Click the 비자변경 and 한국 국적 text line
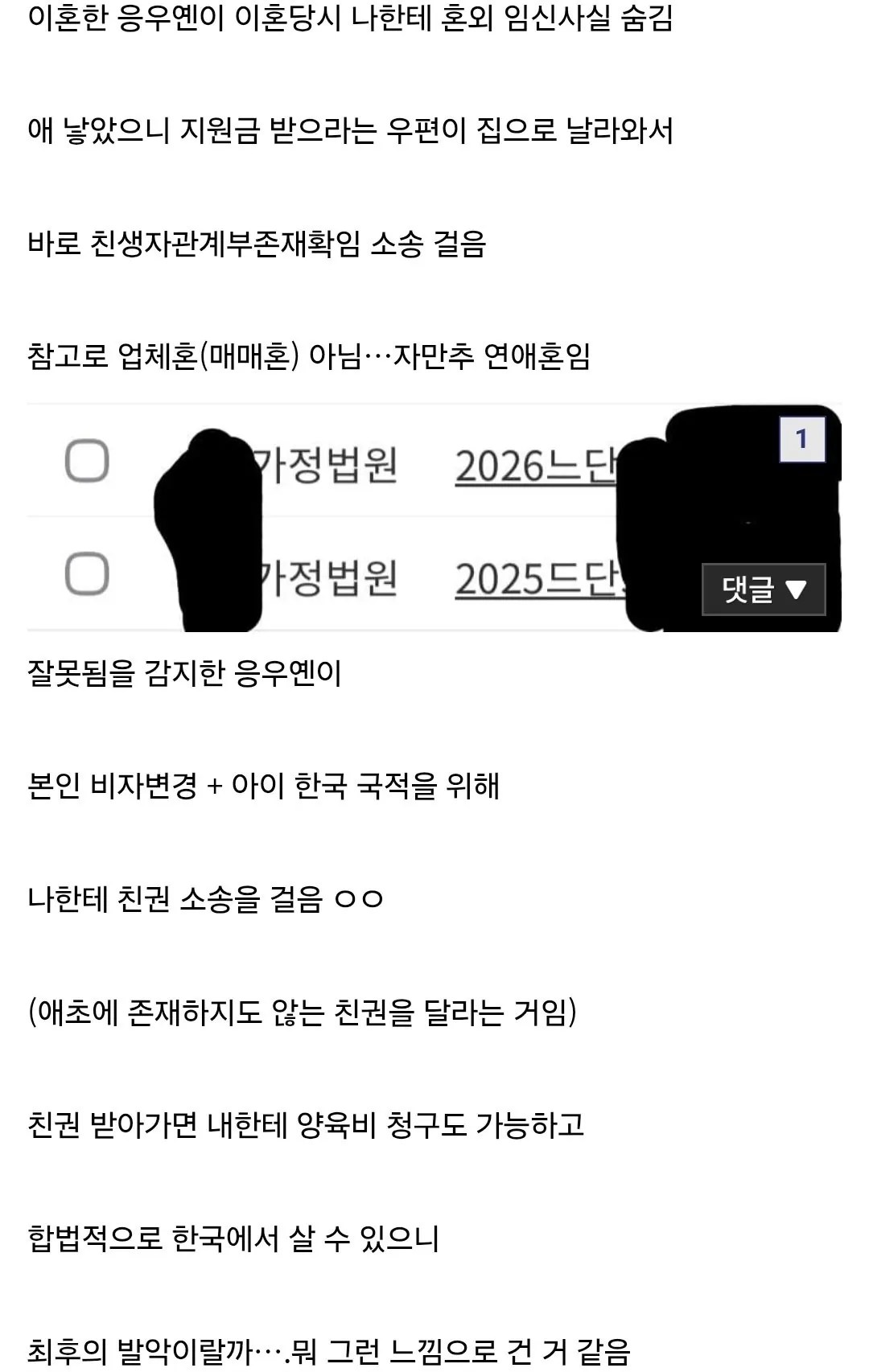 click(266, 785)
